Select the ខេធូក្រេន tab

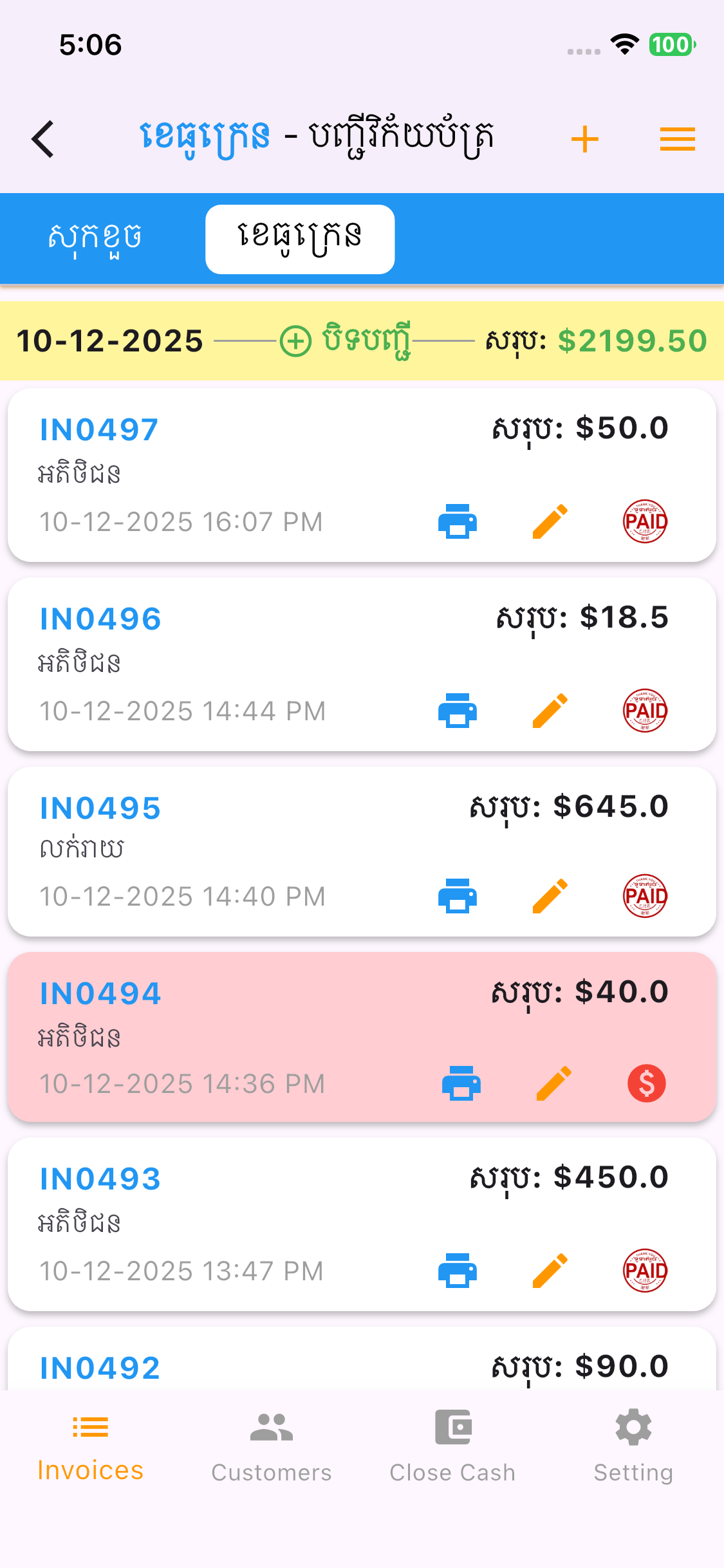[x=299, y=239]
